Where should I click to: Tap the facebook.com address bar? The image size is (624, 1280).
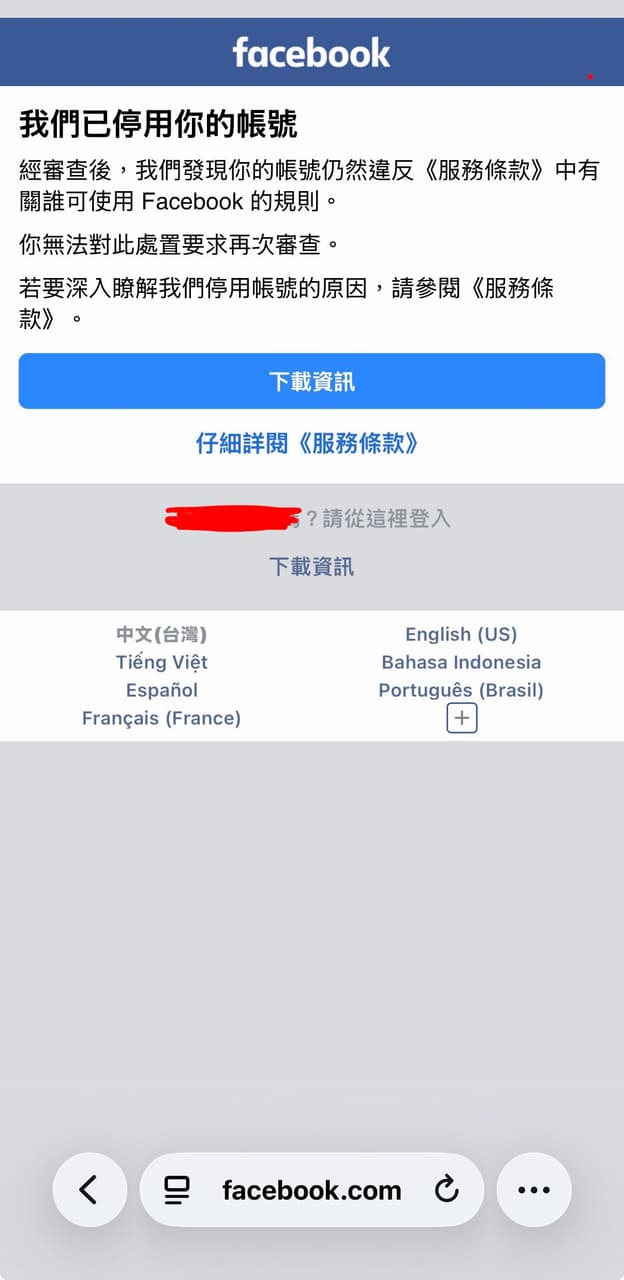(312, 1189)
